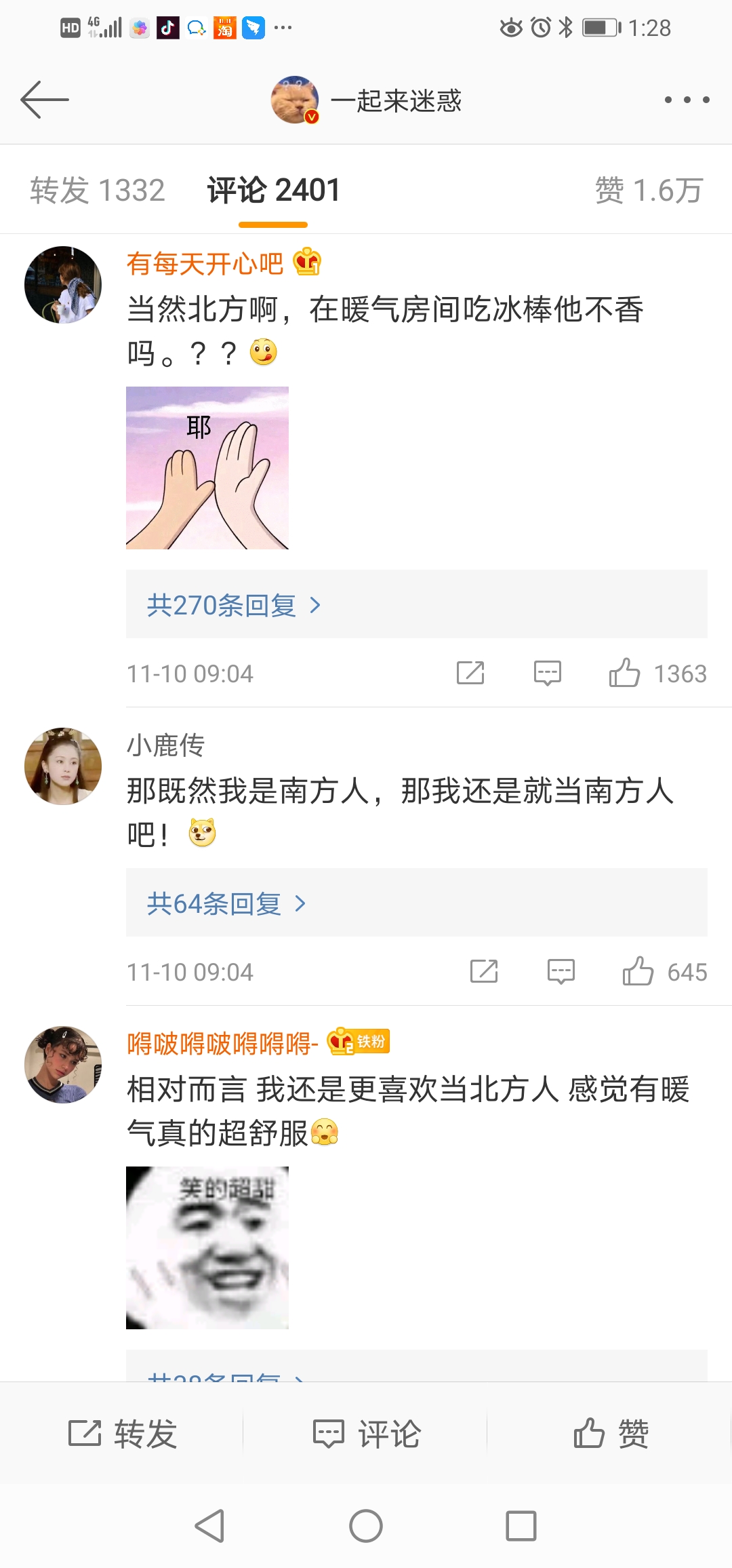Image resolution: width=732 pixels, height=1568 pixels.
Task: Write a comment via bottom 评论 button
Action: tap(366, 1434)
